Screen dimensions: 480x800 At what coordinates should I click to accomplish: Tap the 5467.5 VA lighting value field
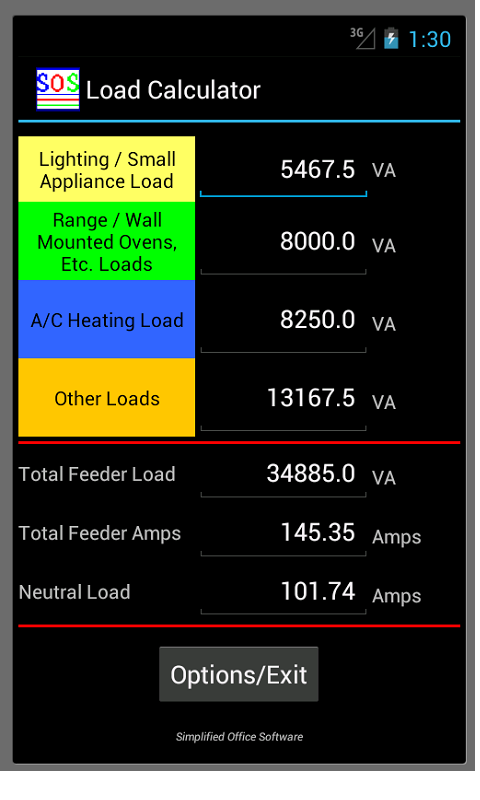click(284, 170)
